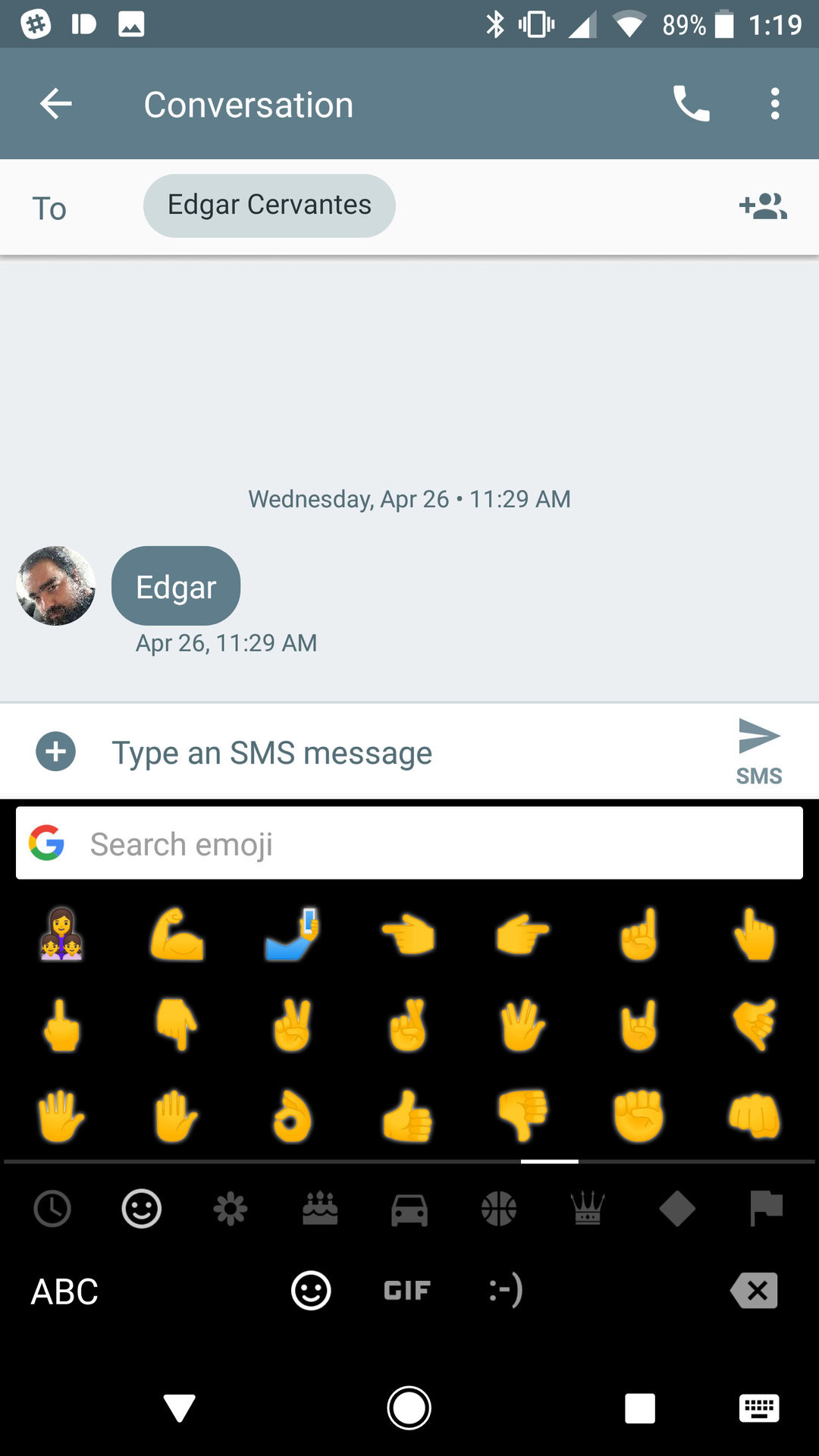Switch to the flags emoji category
This screenshot has height=1456, width=819.
tap(766, 1208)
